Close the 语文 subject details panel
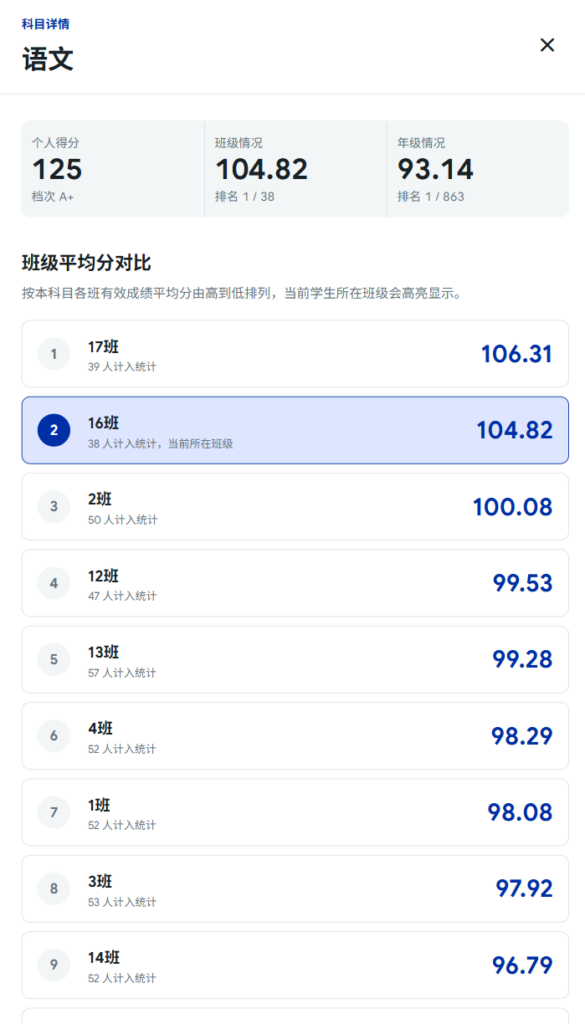Image resolution: width=585 pixels, height=1024 pixels. point(547,45)
